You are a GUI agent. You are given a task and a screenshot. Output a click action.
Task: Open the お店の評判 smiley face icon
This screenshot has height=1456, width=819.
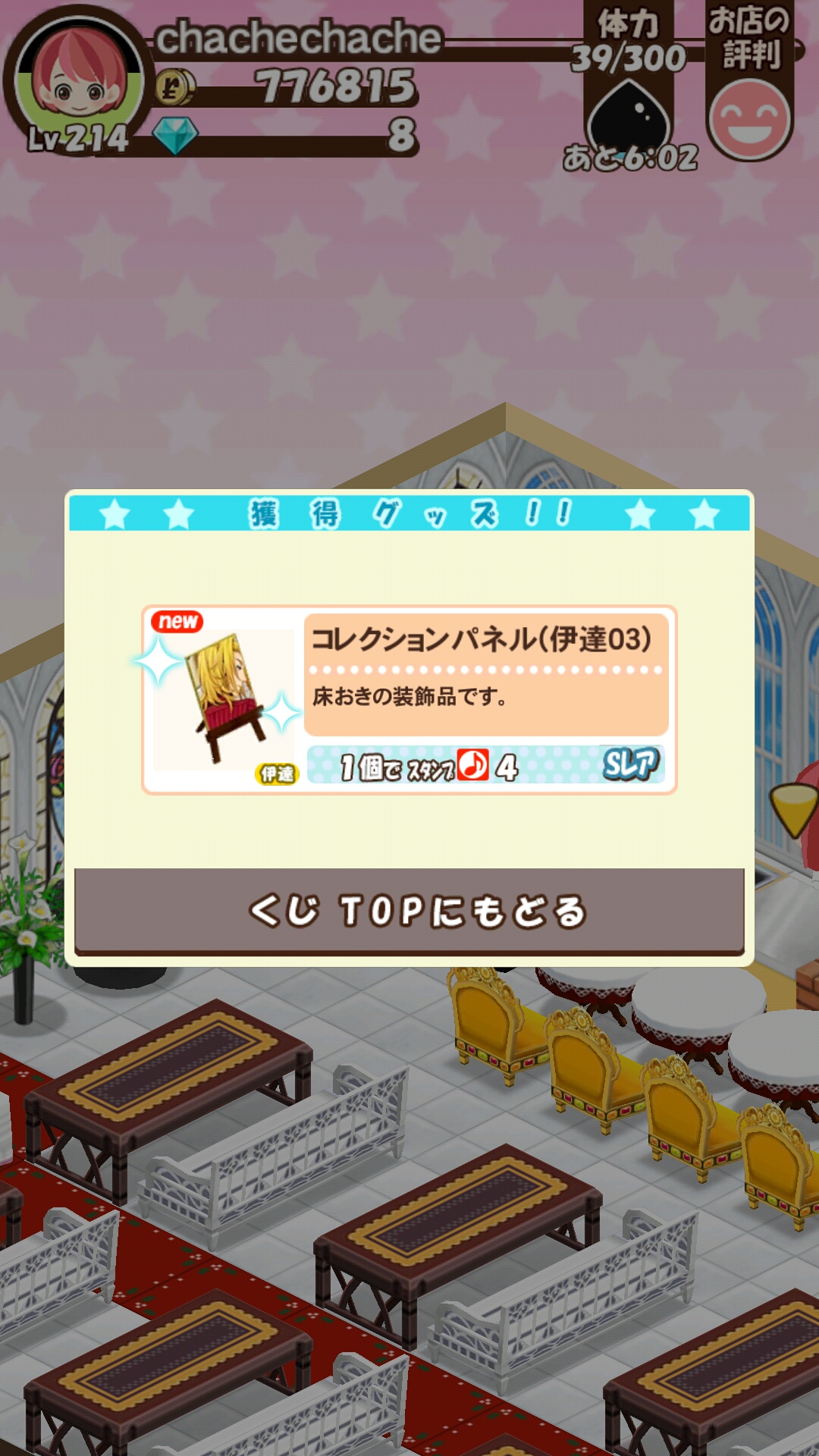point(749,119)
